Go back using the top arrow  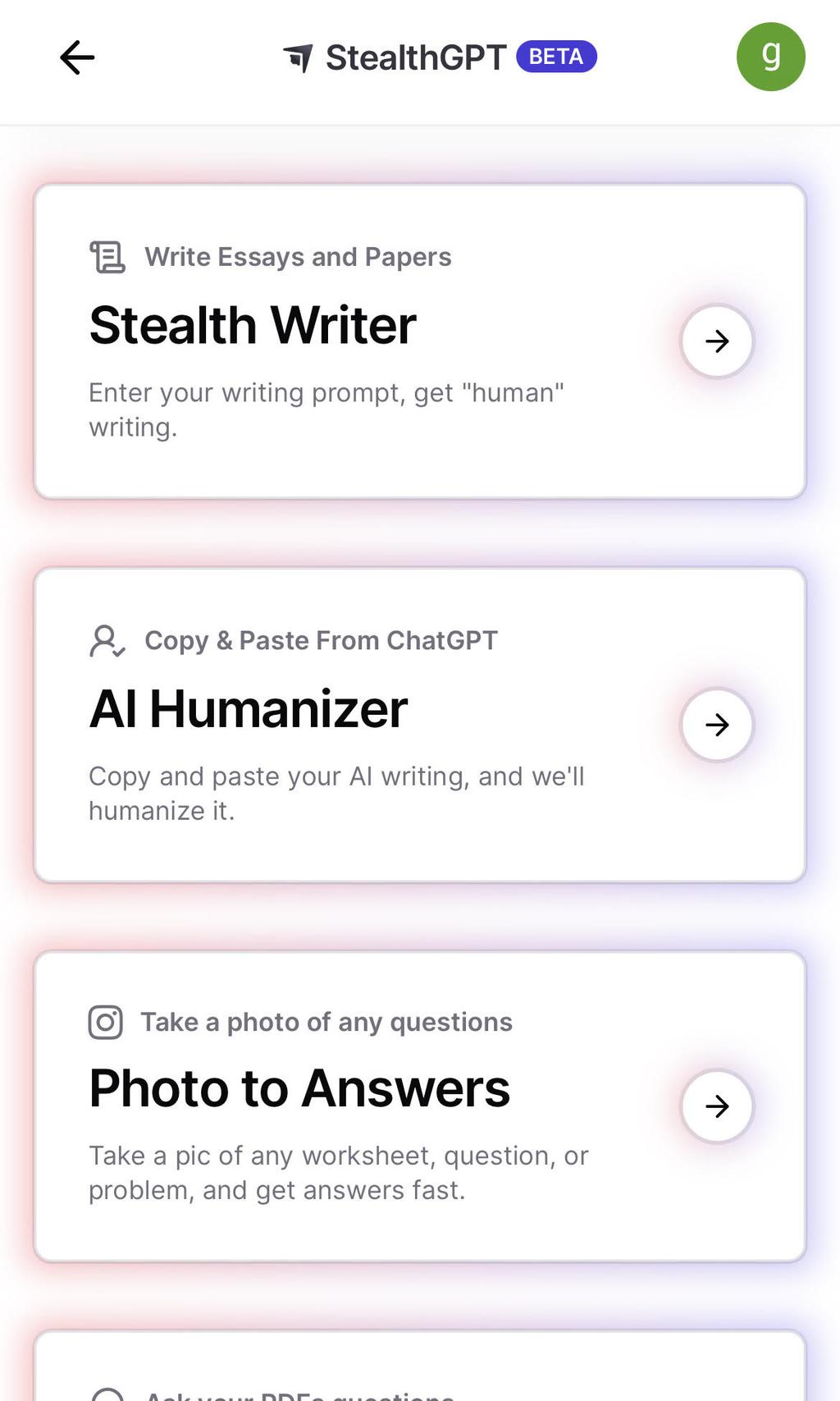click(77, 57)
